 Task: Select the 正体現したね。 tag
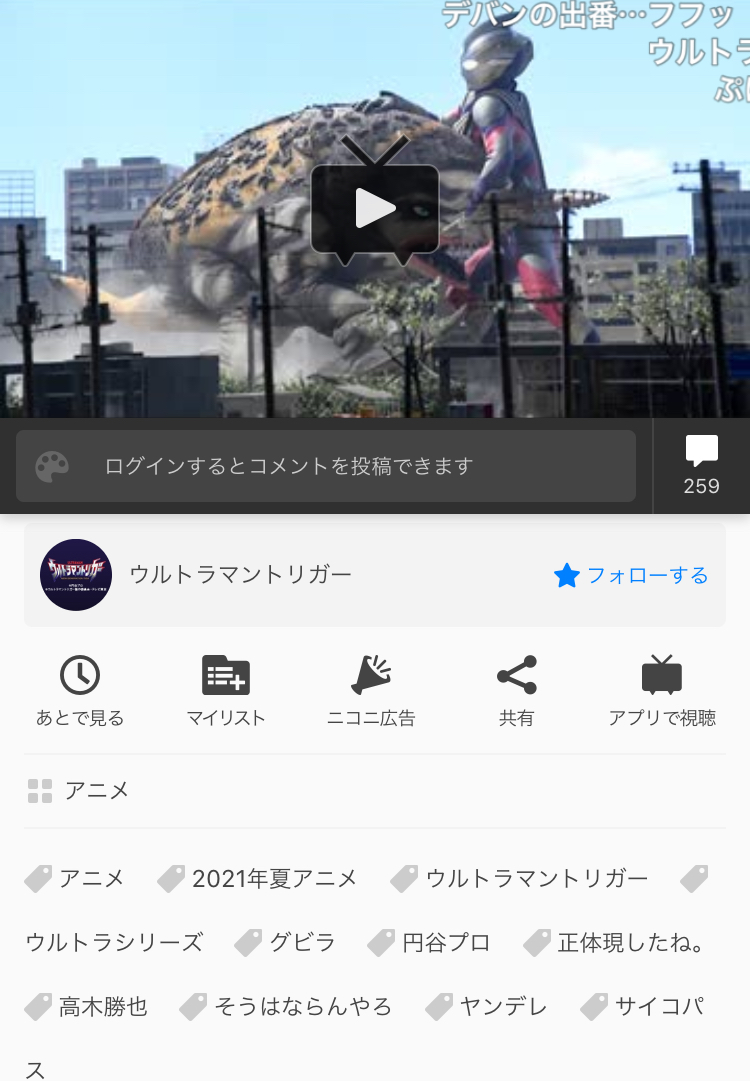(631, 942)
